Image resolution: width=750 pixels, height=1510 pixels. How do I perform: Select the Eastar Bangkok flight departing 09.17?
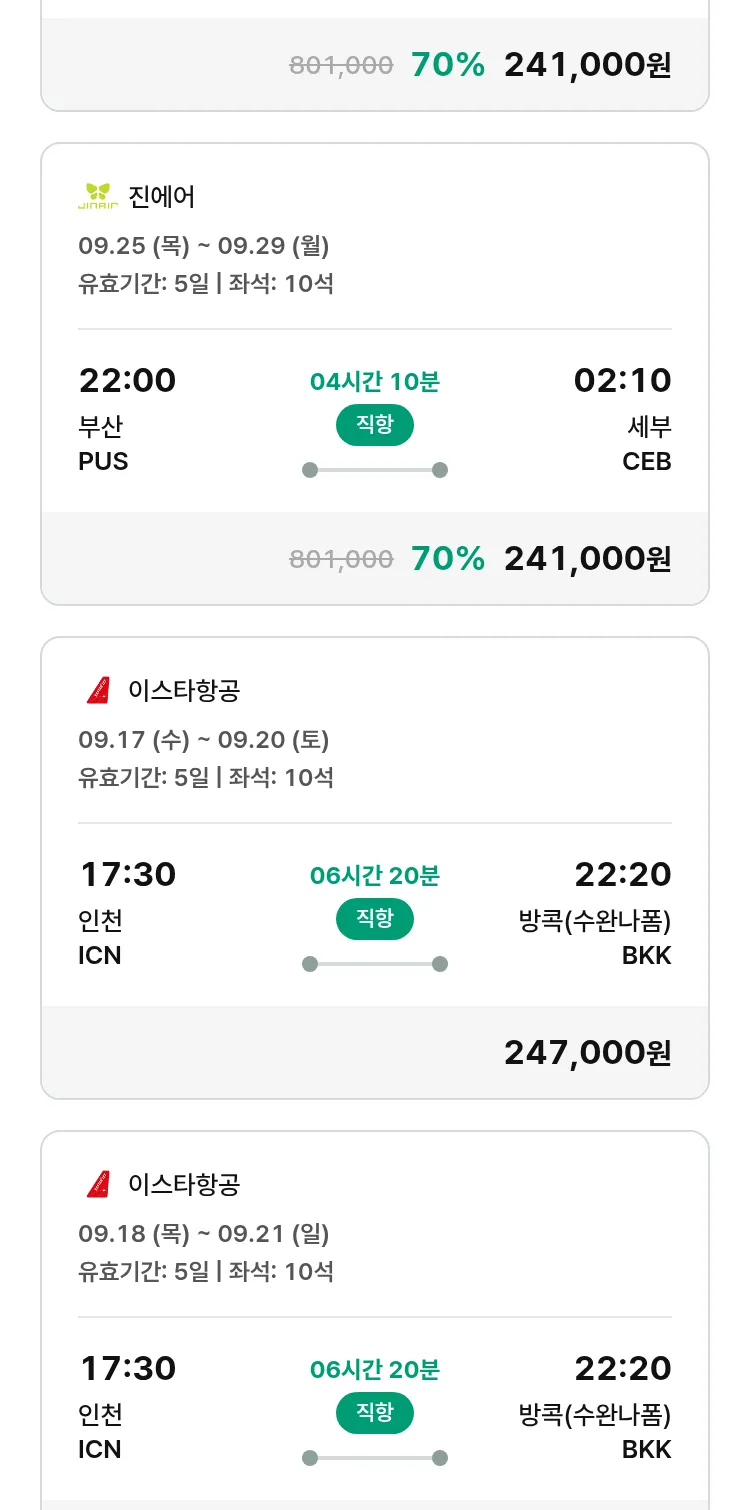pos(375,867)
